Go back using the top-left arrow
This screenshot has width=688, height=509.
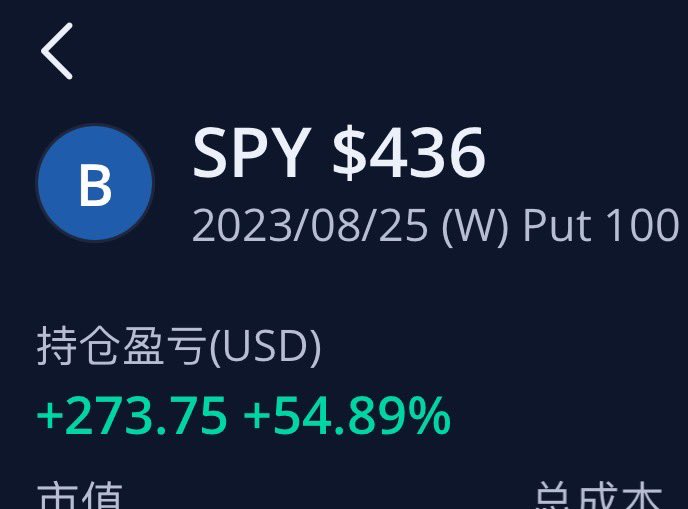click(x=57, y=52)
